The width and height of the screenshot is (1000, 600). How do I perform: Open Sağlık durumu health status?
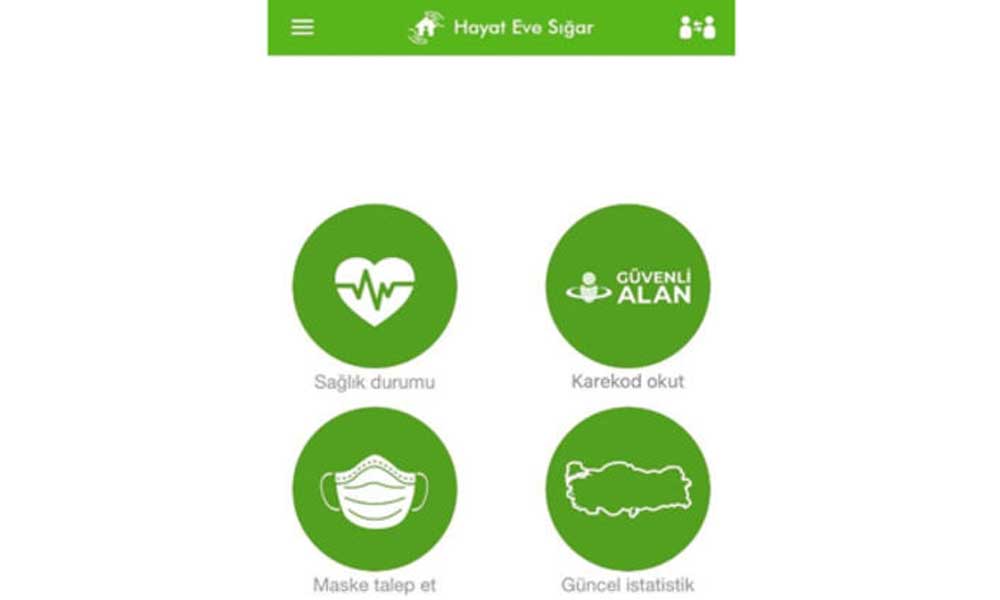pos(374,286)
